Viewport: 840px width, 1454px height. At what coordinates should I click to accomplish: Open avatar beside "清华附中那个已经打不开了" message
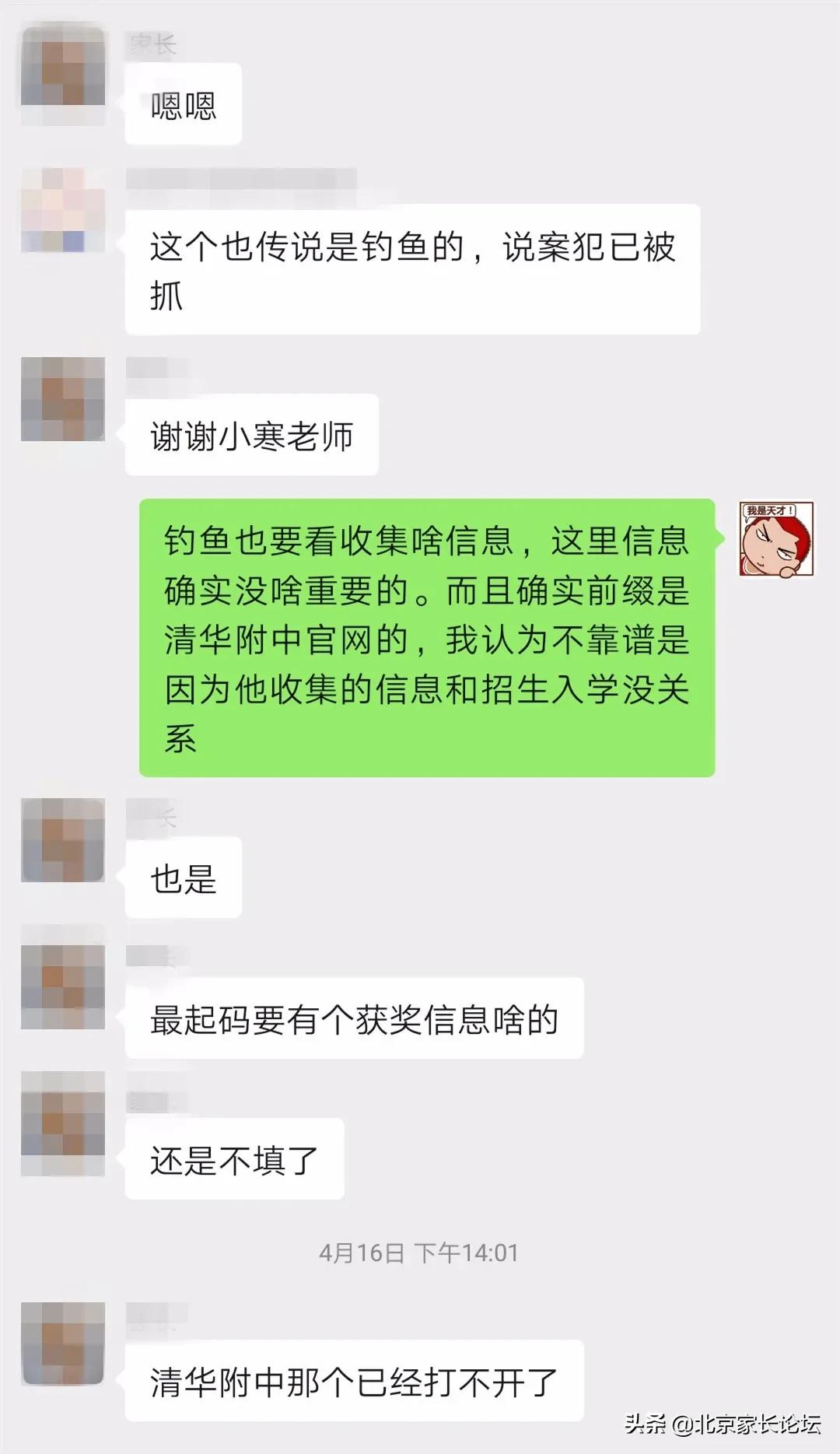[63, 1344]
